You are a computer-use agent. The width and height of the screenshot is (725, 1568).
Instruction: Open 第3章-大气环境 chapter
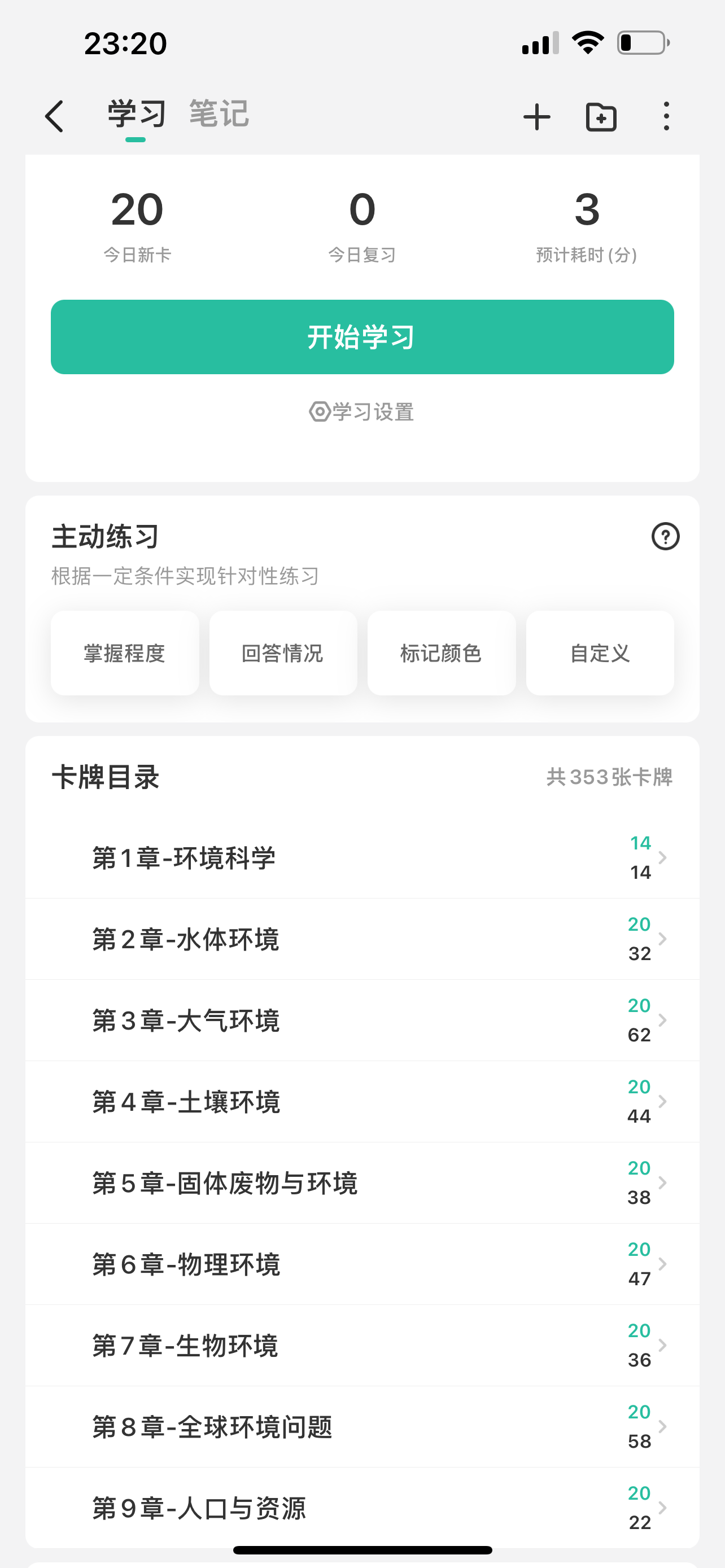[x=362, y=1020]
